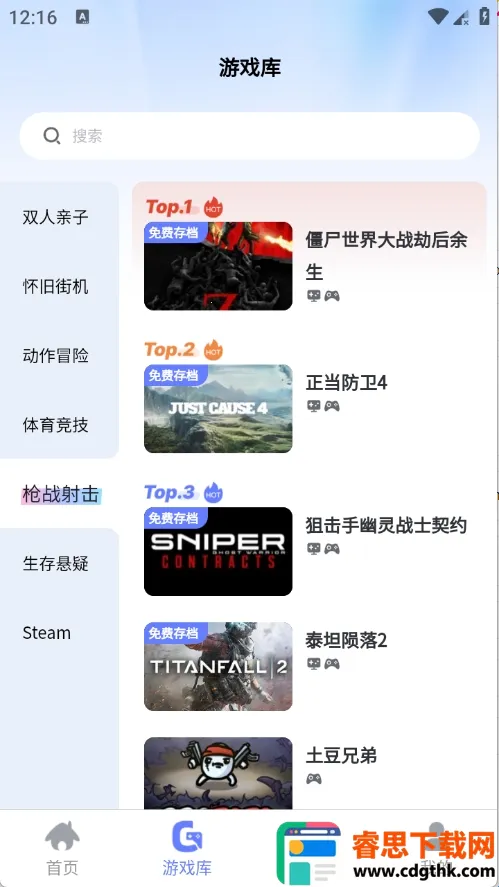Switch to the 怀旧街机 category

(55, 287)
